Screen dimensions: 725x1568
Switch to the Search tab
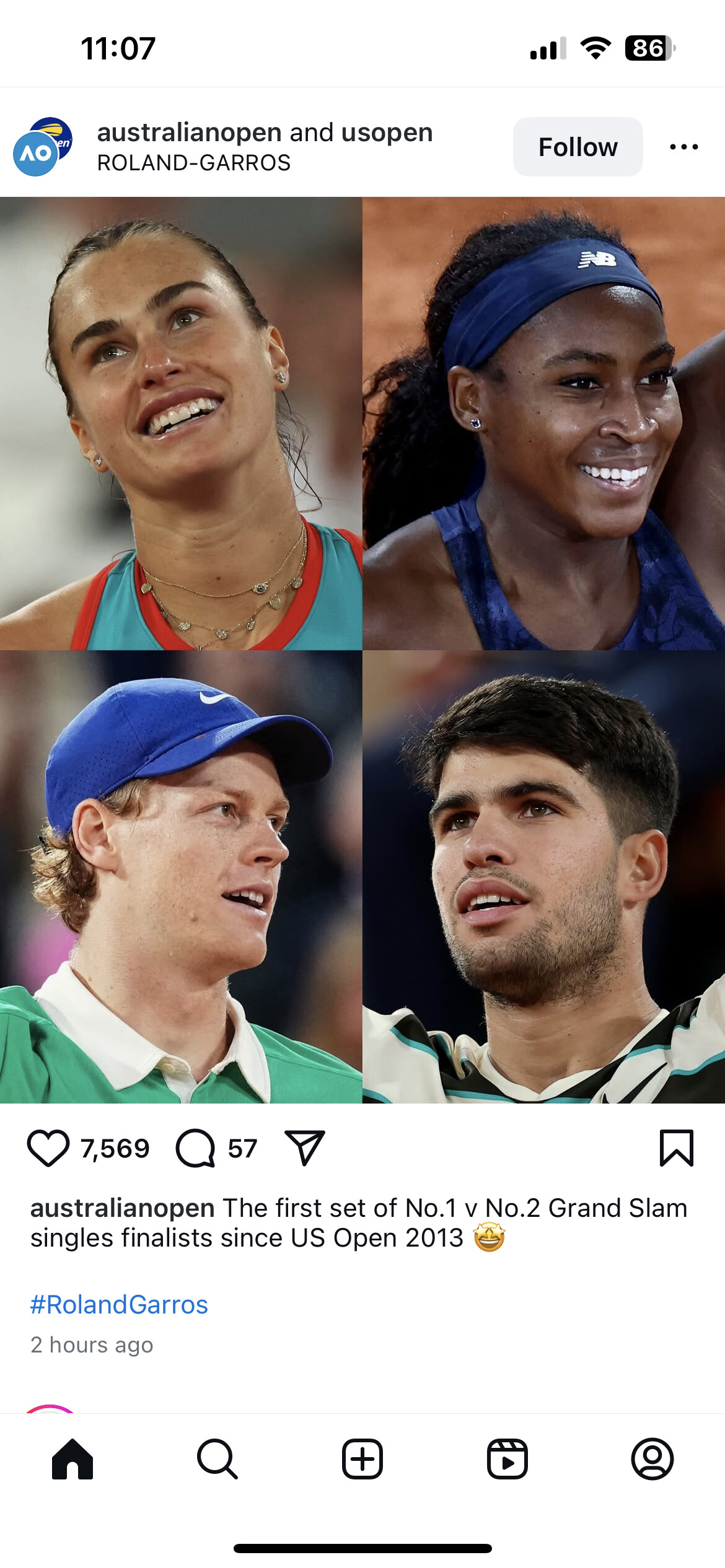pos(217,1459)
